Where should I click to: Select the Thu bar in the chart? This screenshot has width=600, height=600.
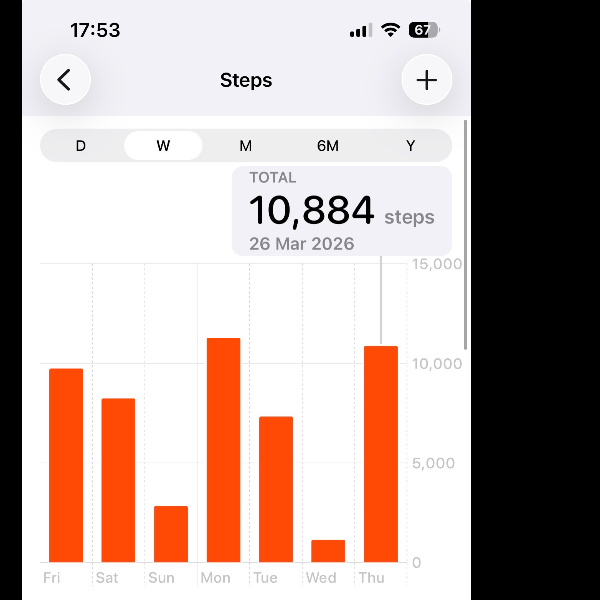(x=381, y=454)
